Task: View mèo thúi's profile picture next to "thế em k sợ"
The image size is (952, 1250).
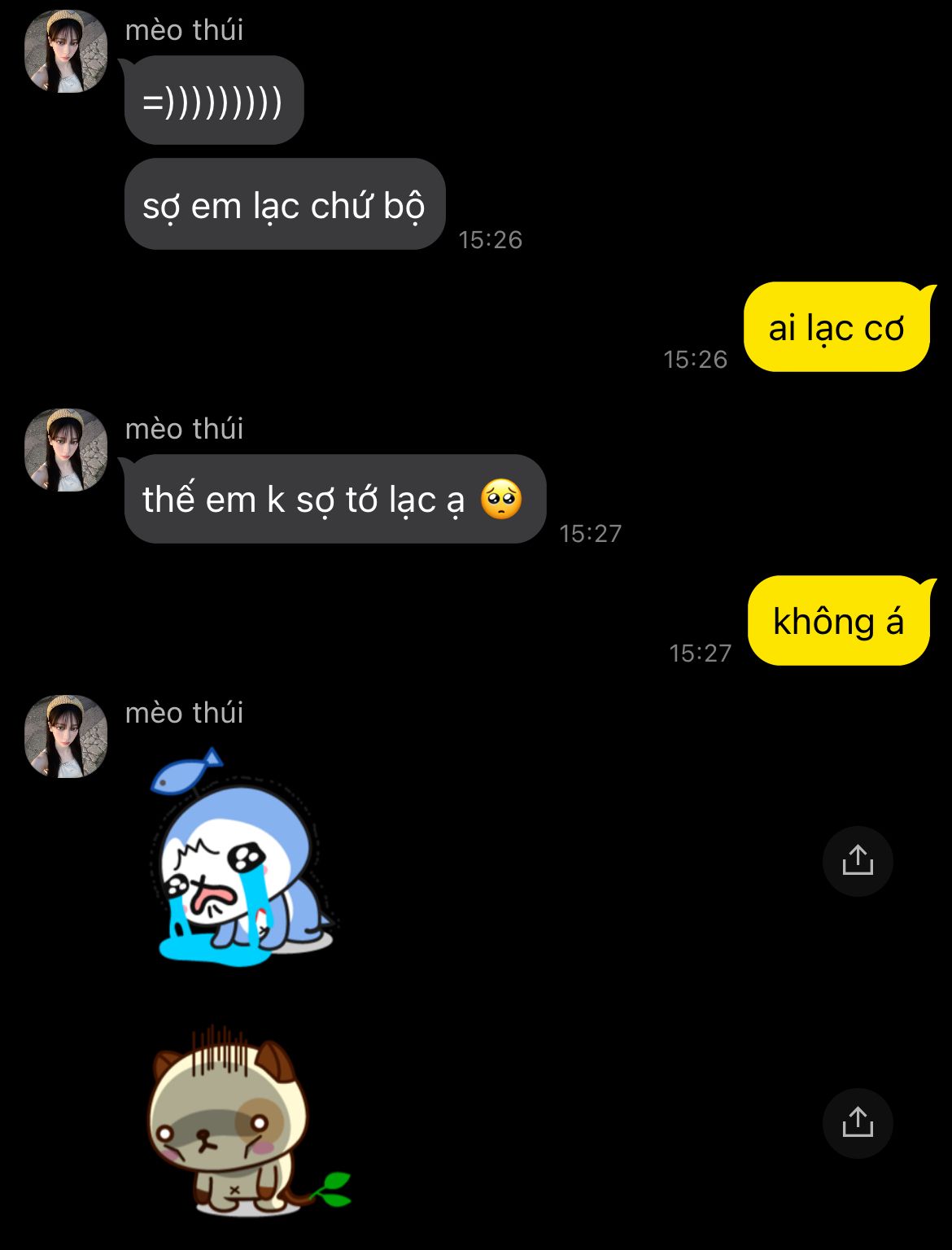Action: coord(66,450)
